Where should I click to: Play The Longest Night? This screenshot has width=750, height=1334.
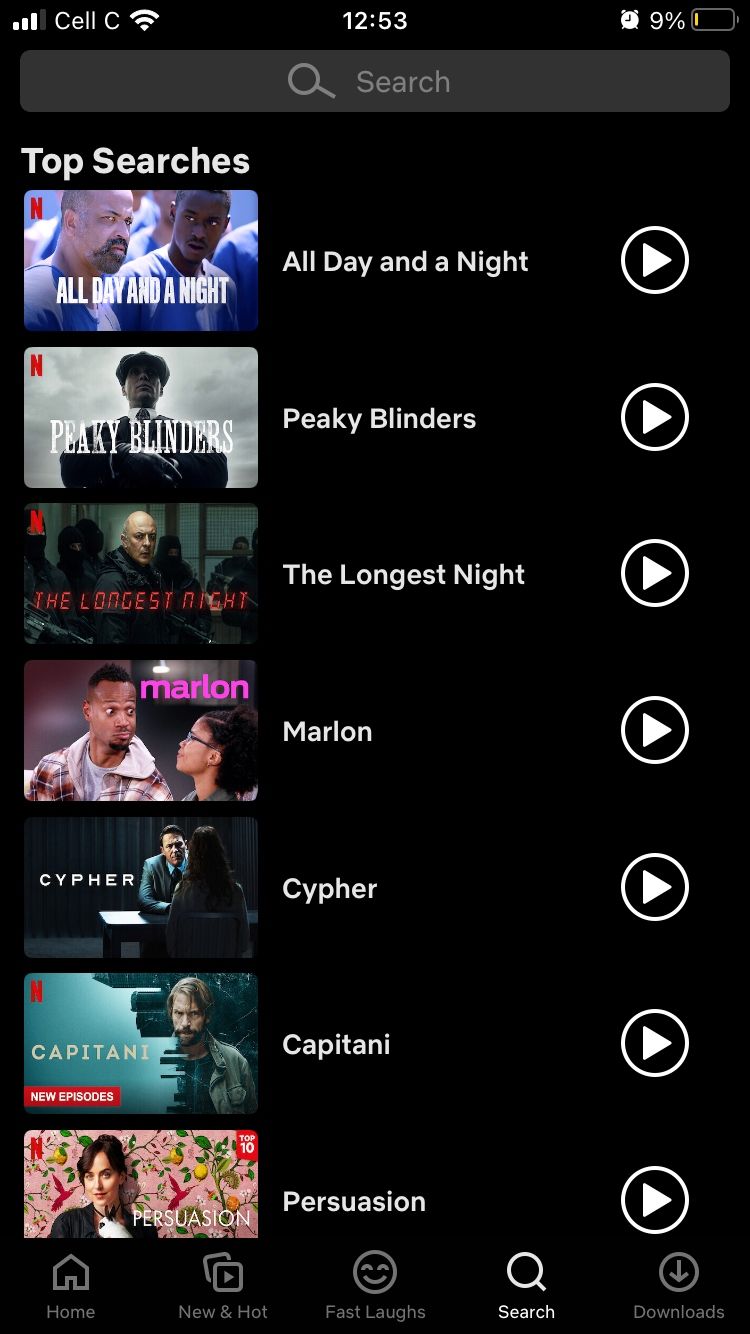tap(654, 573)
